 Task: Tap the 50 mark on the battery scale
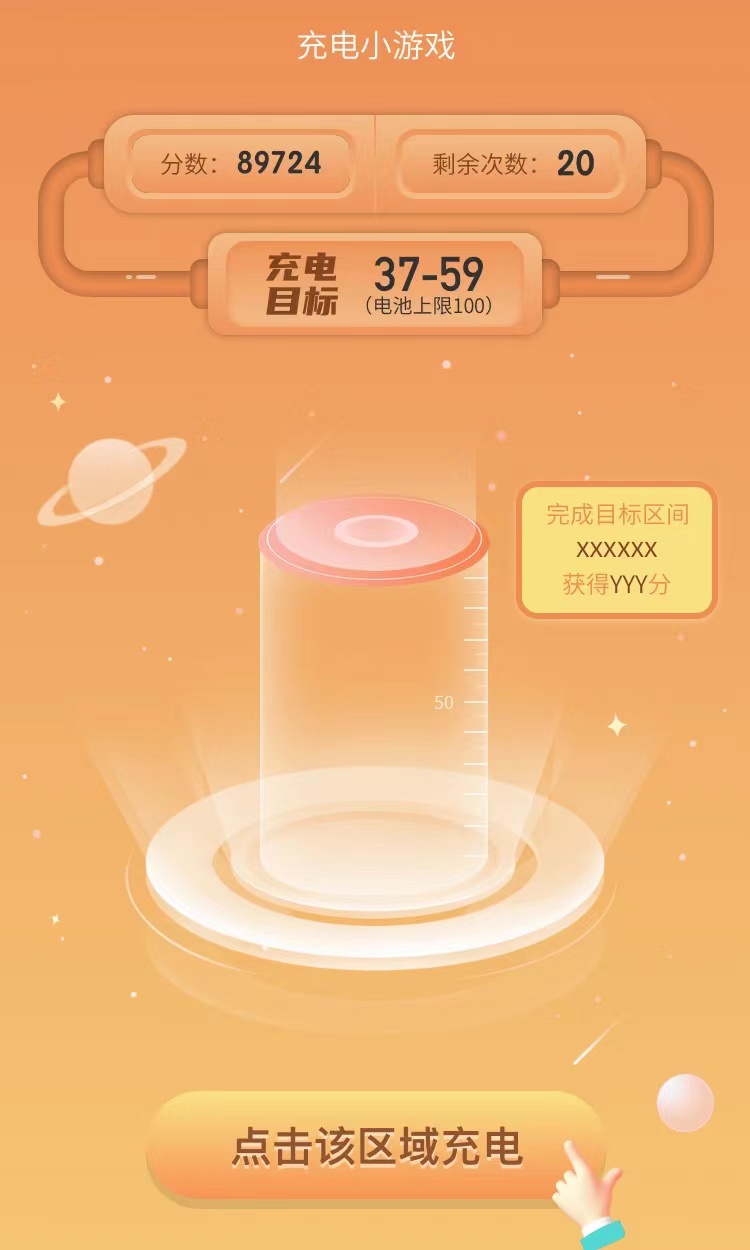pos(441,703)
